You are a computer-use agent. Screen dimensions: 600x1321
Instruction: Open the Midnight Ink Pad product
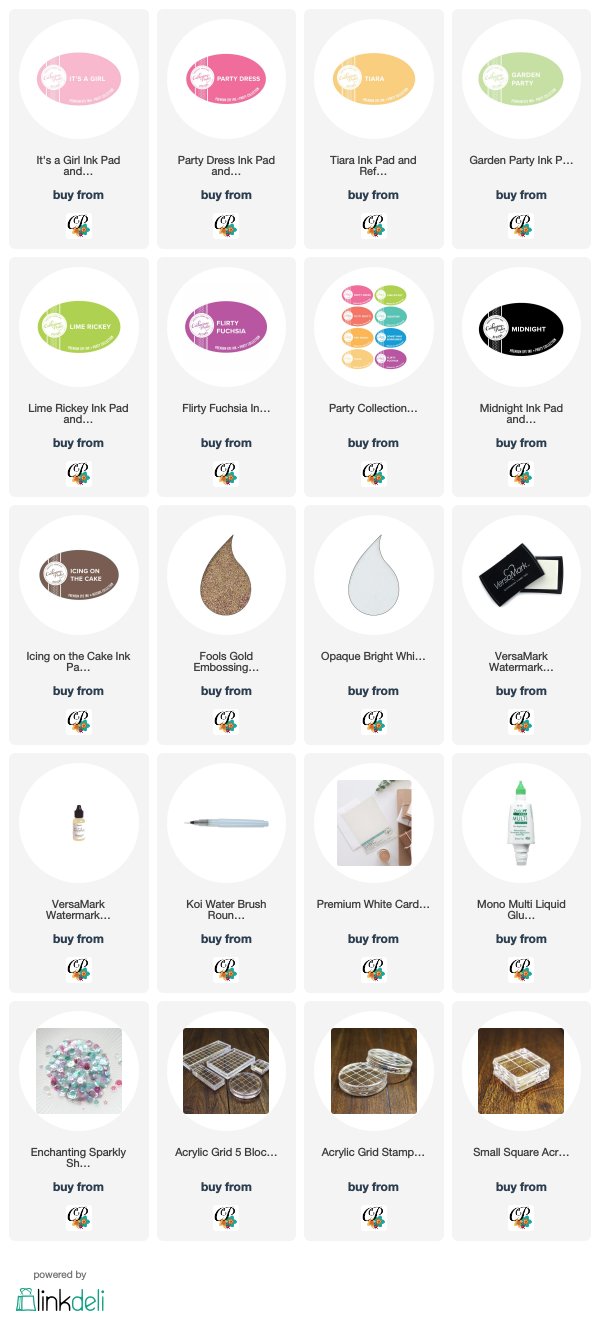[x=521, y=377]
